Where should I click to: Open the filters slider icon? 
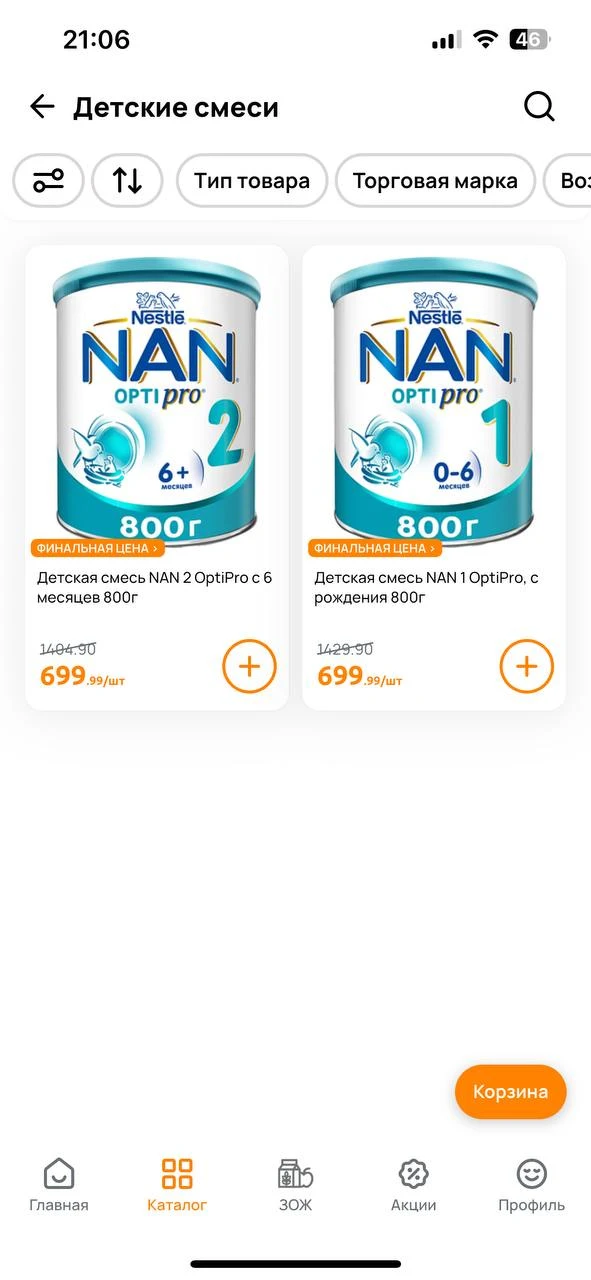[48, 181]
